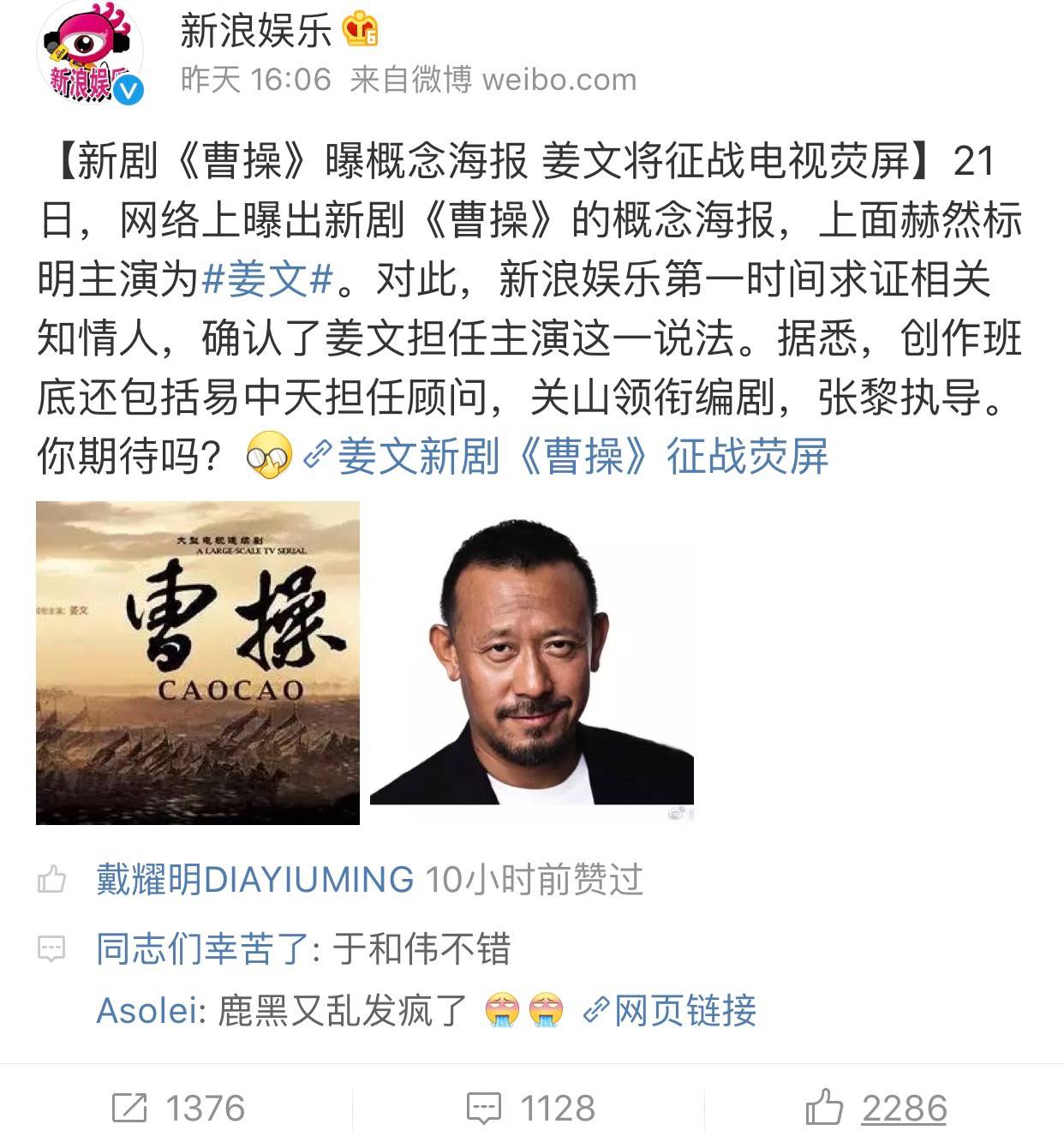Viewport: 1064px width, 1148px height.
Task: Open the 1128 comments
Action: [x=531, y=1108]
